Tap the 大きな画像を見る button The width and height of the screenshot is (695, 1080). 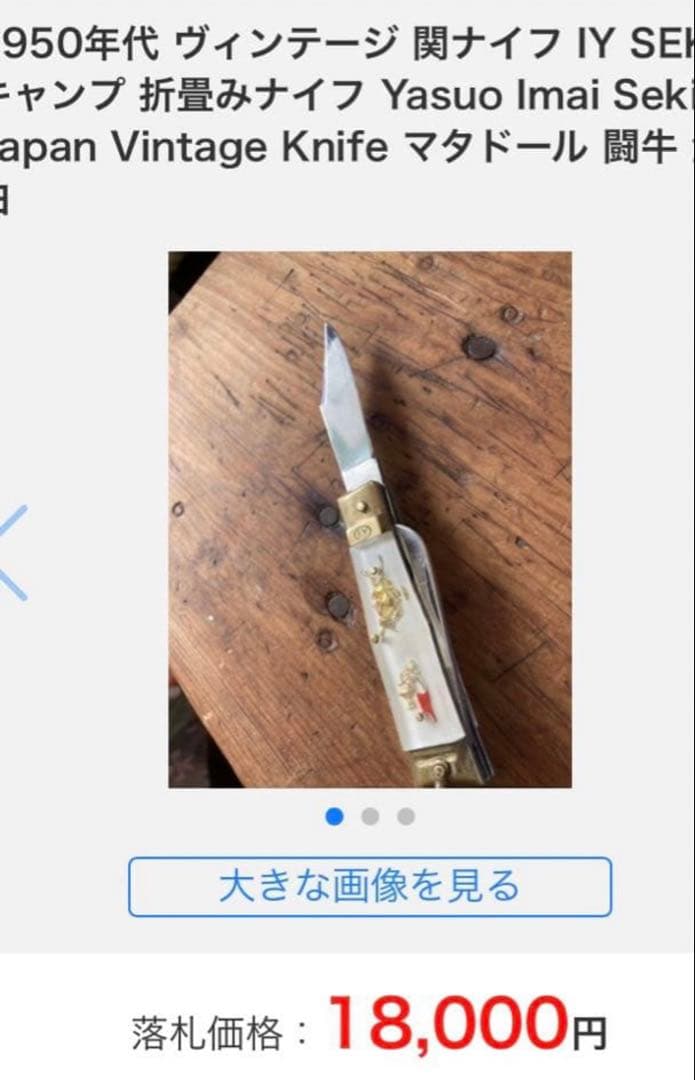370,886
